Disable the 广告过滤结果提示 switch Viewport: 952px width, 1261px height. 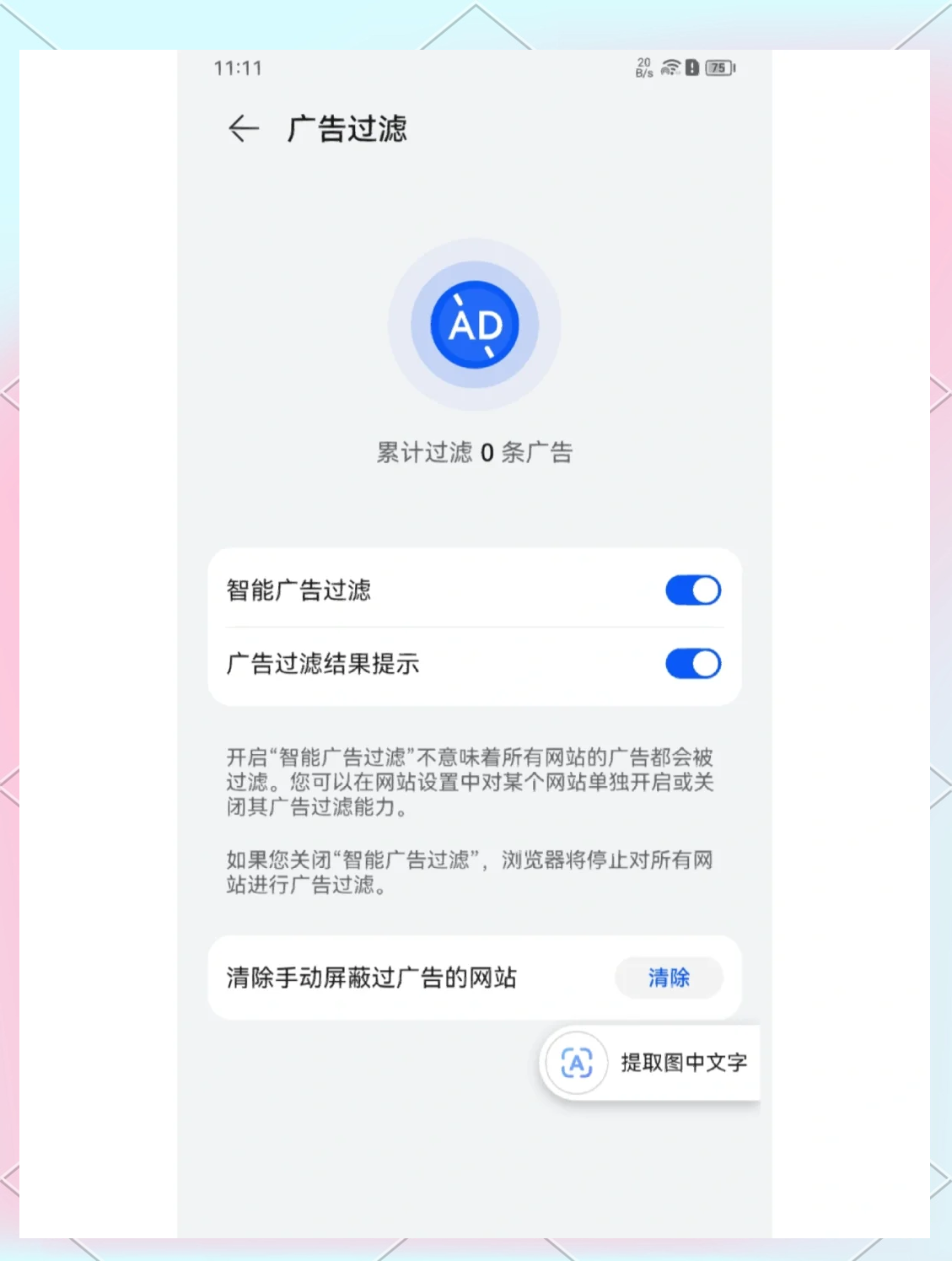(692, 664)
